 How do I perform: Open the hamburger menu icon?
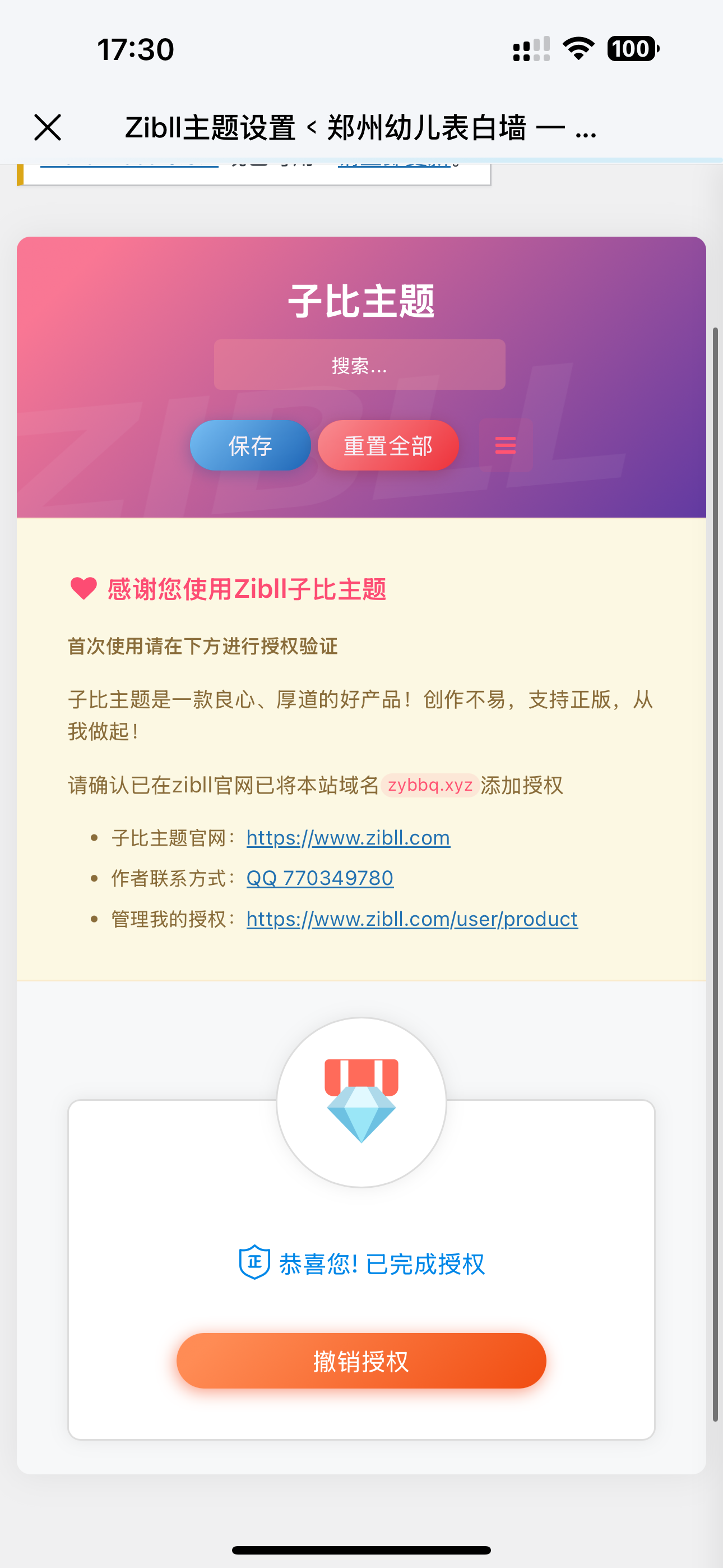coord(506,446)
